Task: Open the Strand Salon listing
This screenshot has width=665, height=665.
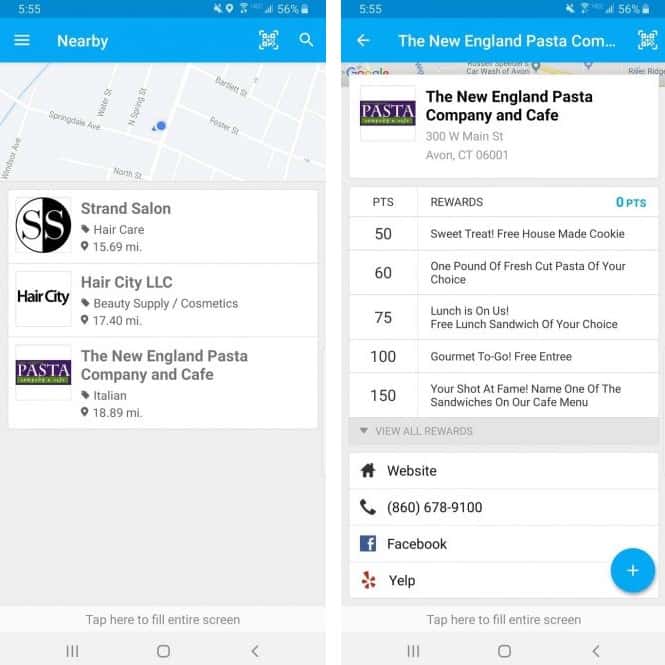Action: click(x=163, y=226)
